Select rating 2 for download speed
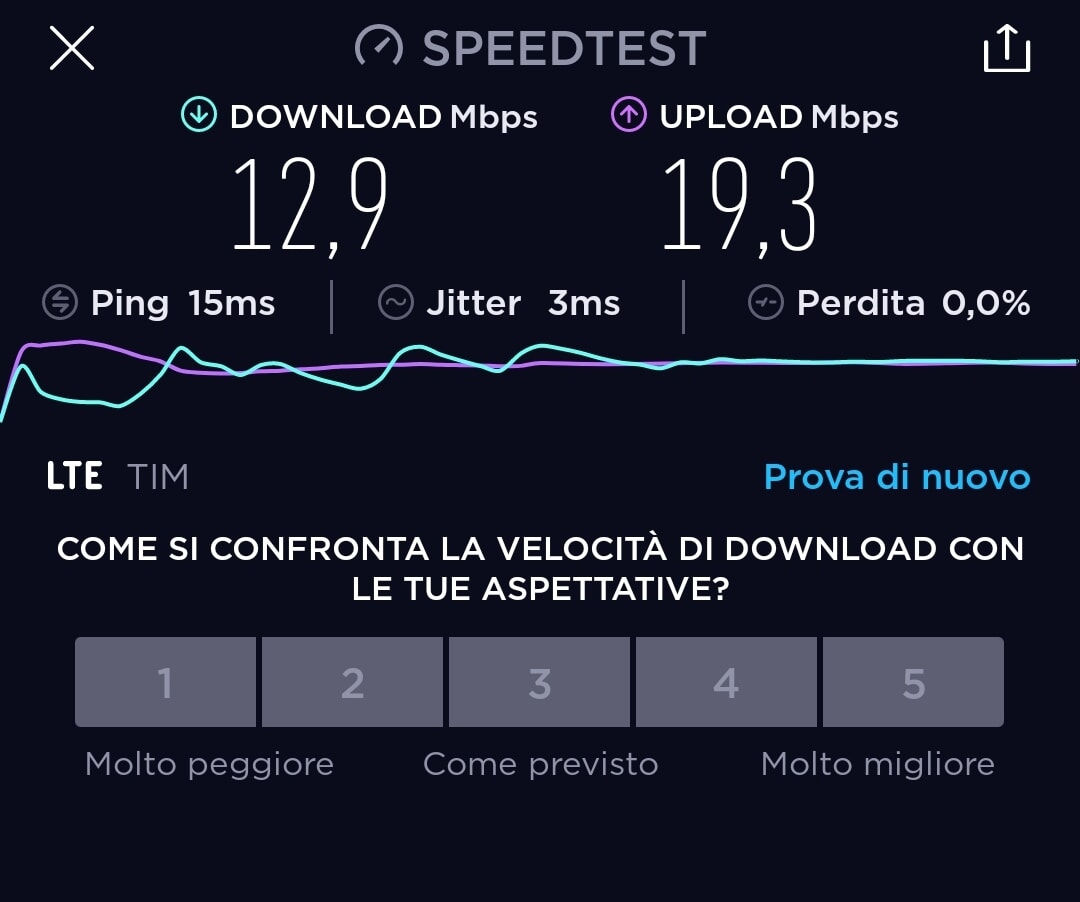 [x=352, y=682]
